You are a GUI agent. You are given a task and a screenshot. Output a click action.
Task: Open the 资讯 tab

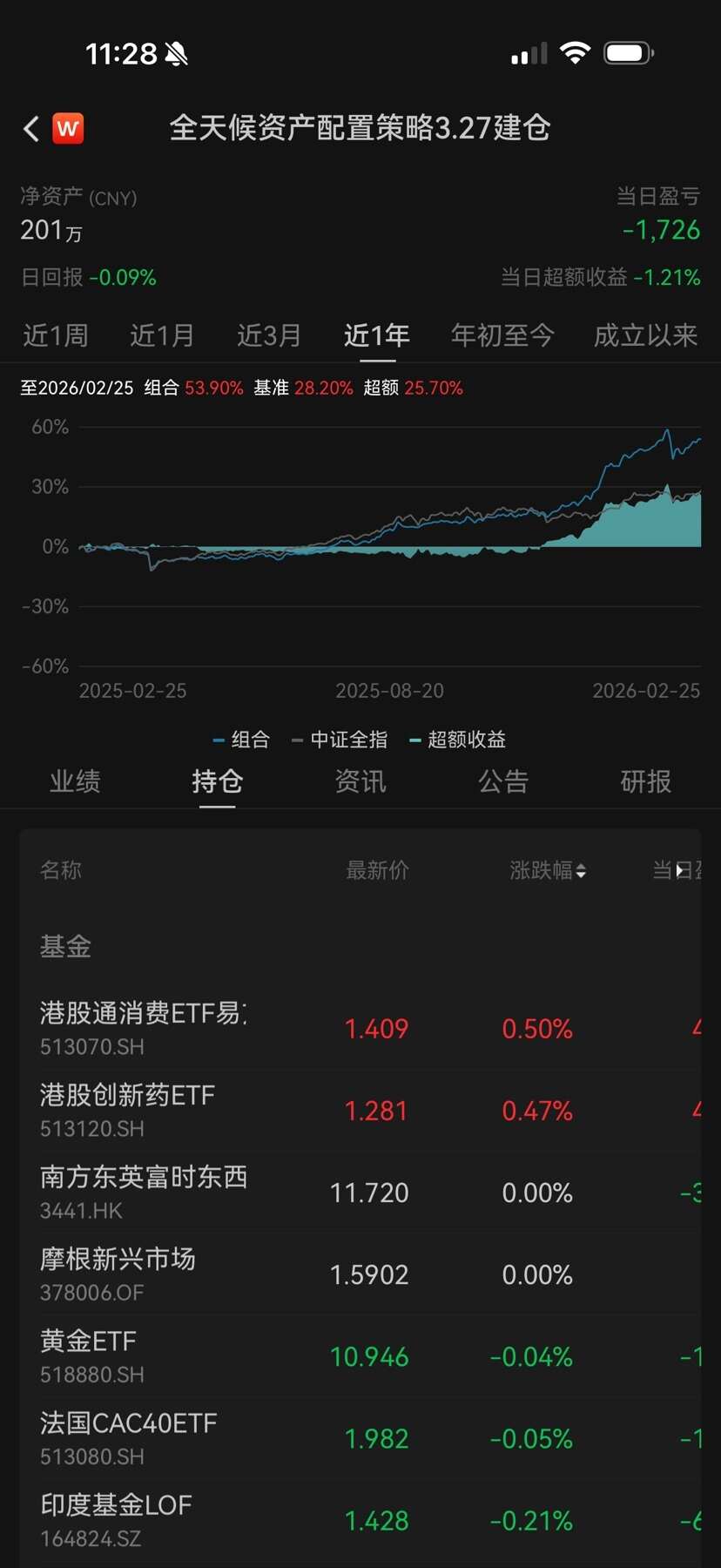[360, 781]
